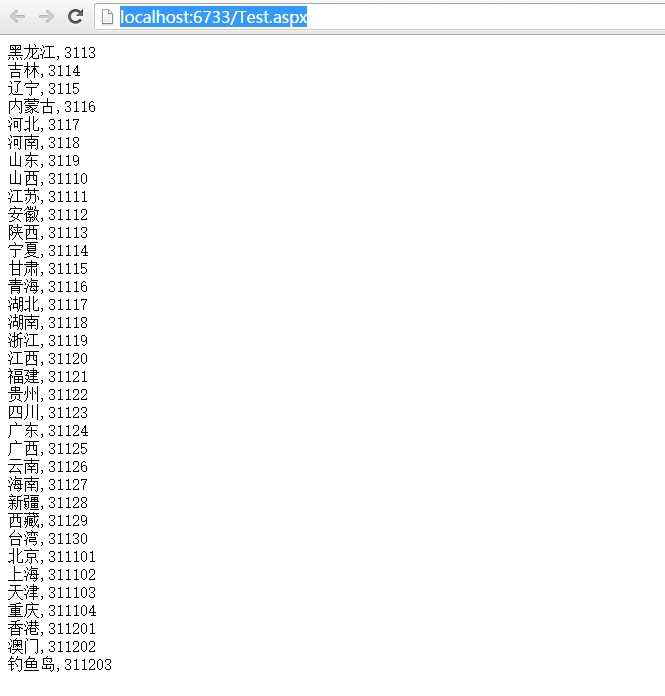The width and height of the screenshot is (665, 696).
Task: Tap the browser forward arrow
Action: tap(46, 17)
